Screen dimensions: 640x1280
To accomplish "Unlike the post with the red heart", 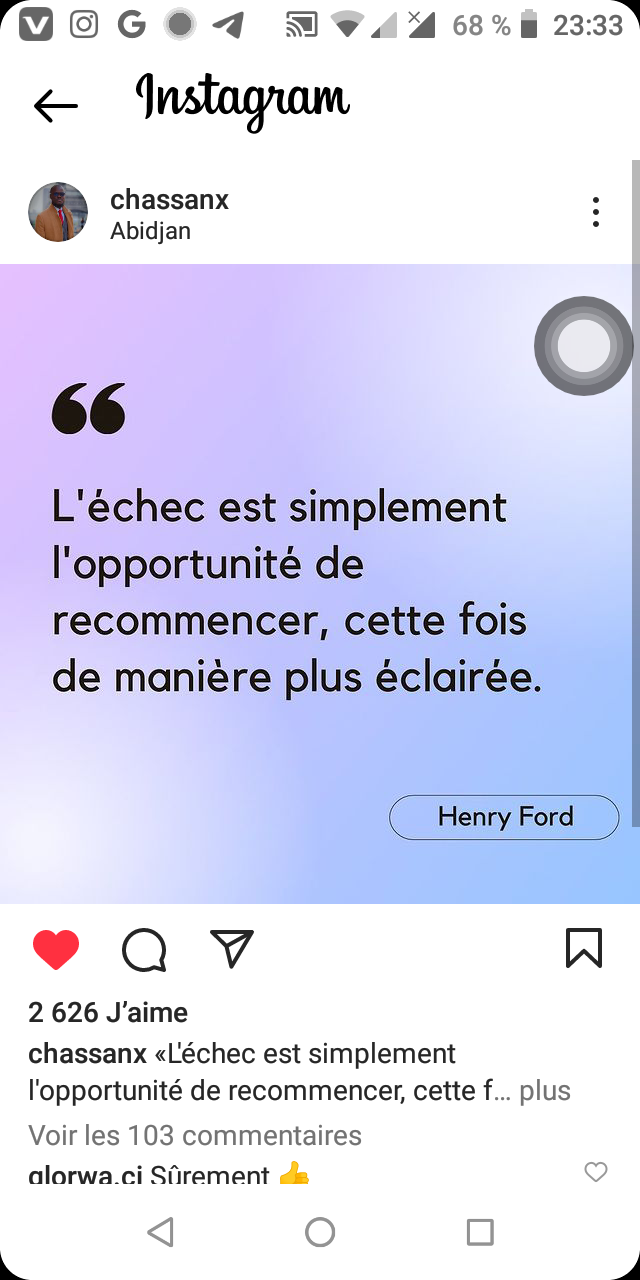I will 56,949.
